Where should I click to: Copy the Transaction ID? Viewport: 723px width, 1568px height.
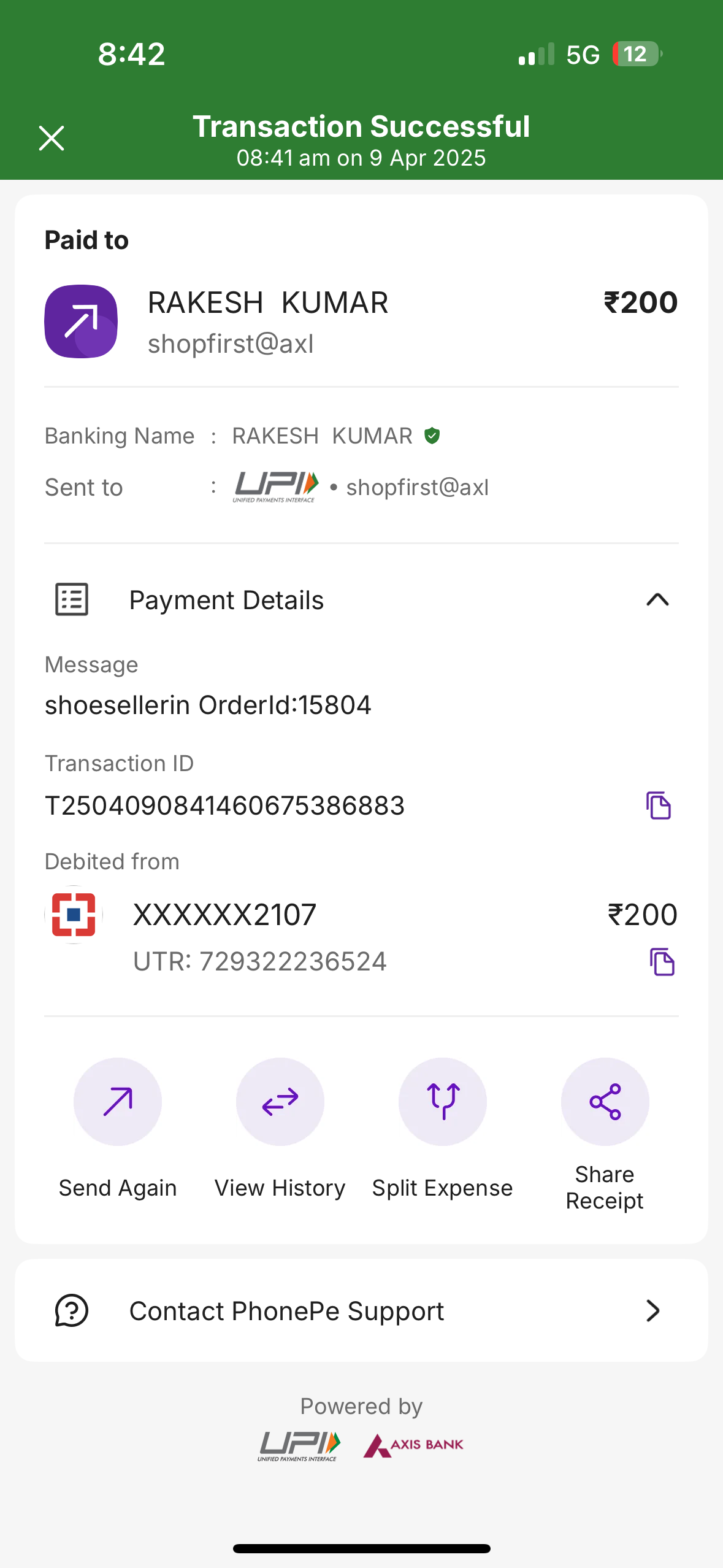tap(659, 805)
